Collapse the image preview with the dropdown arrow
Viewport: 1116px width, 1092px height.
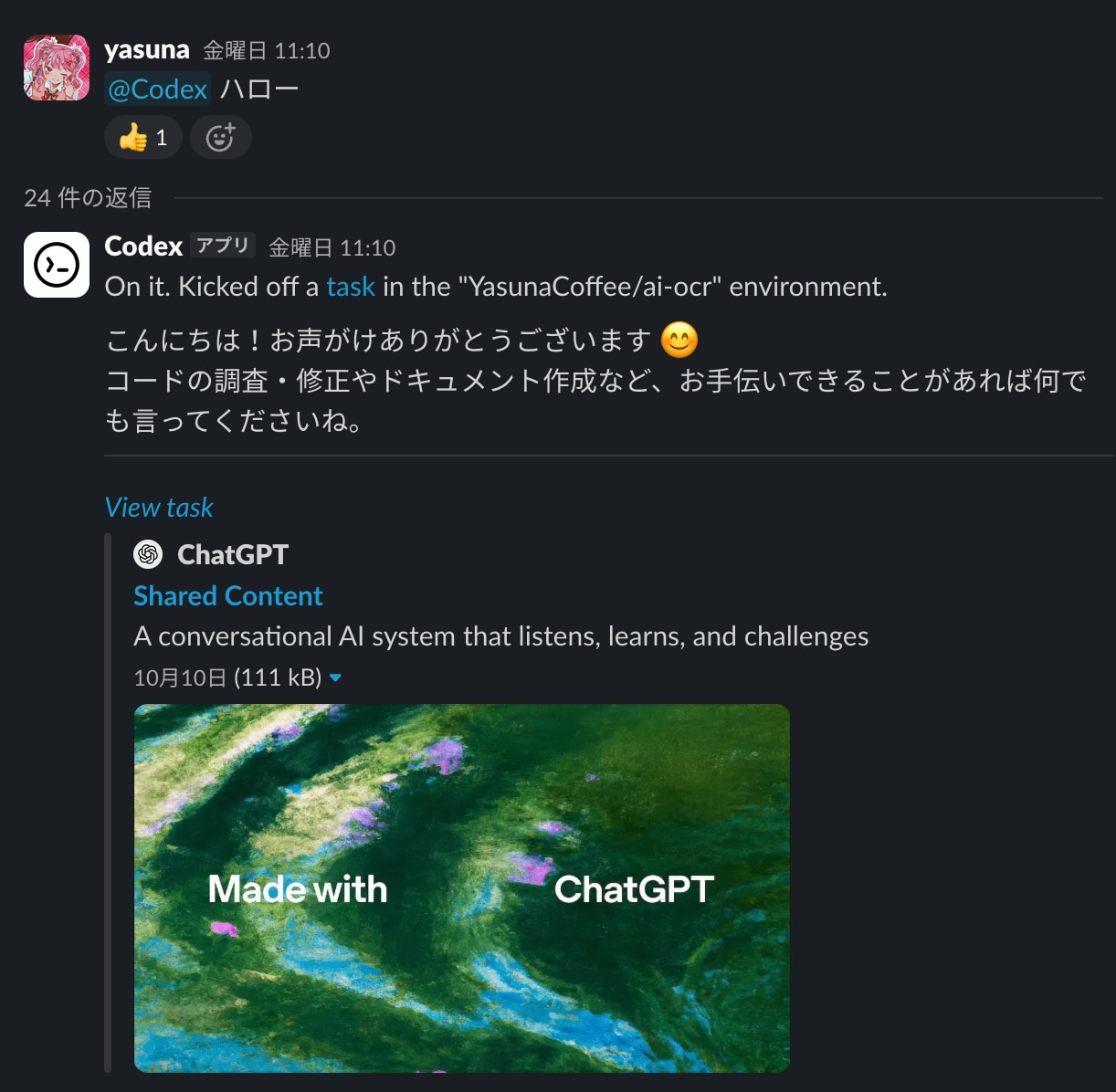335,677
